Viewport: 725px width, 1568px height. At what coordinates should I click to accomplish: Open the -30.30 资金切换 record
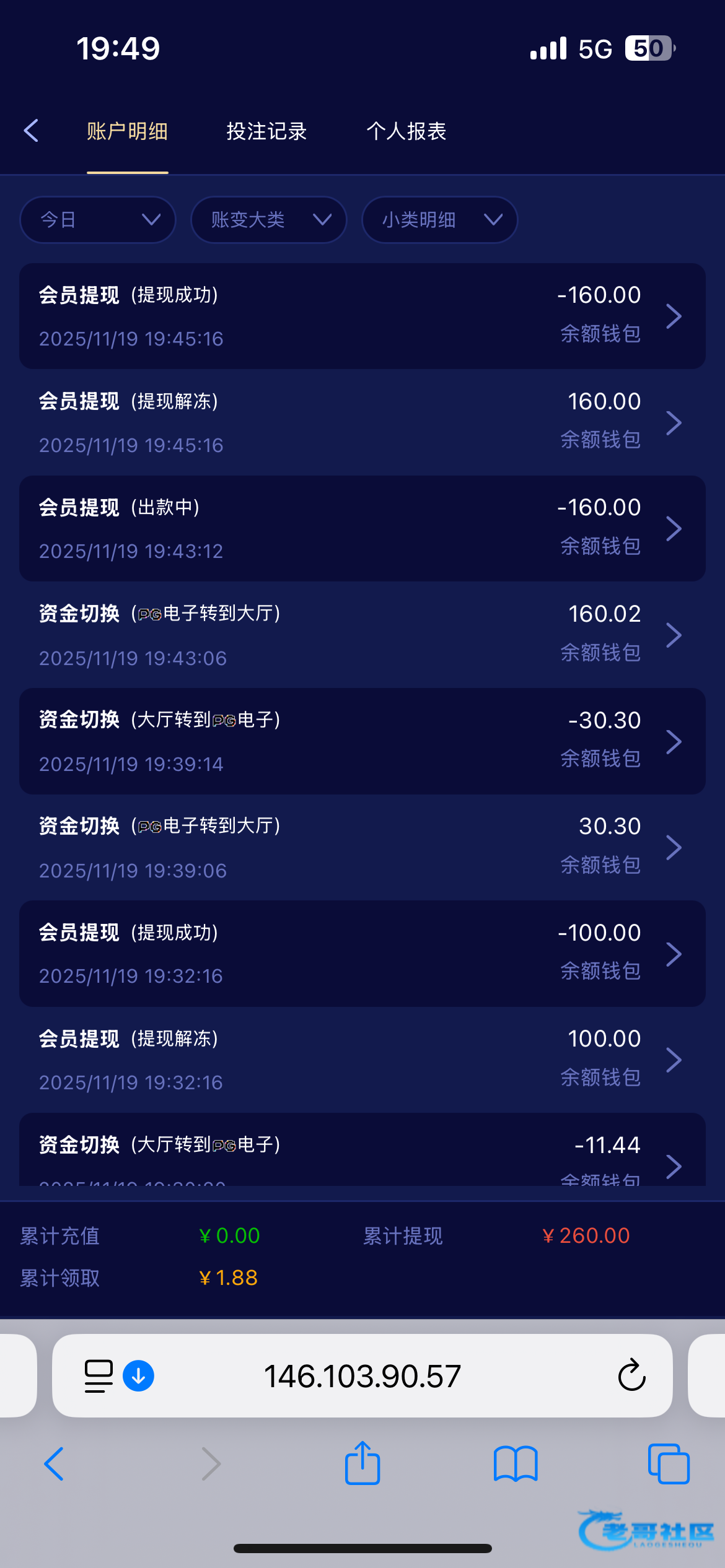[x=362, y=741]
